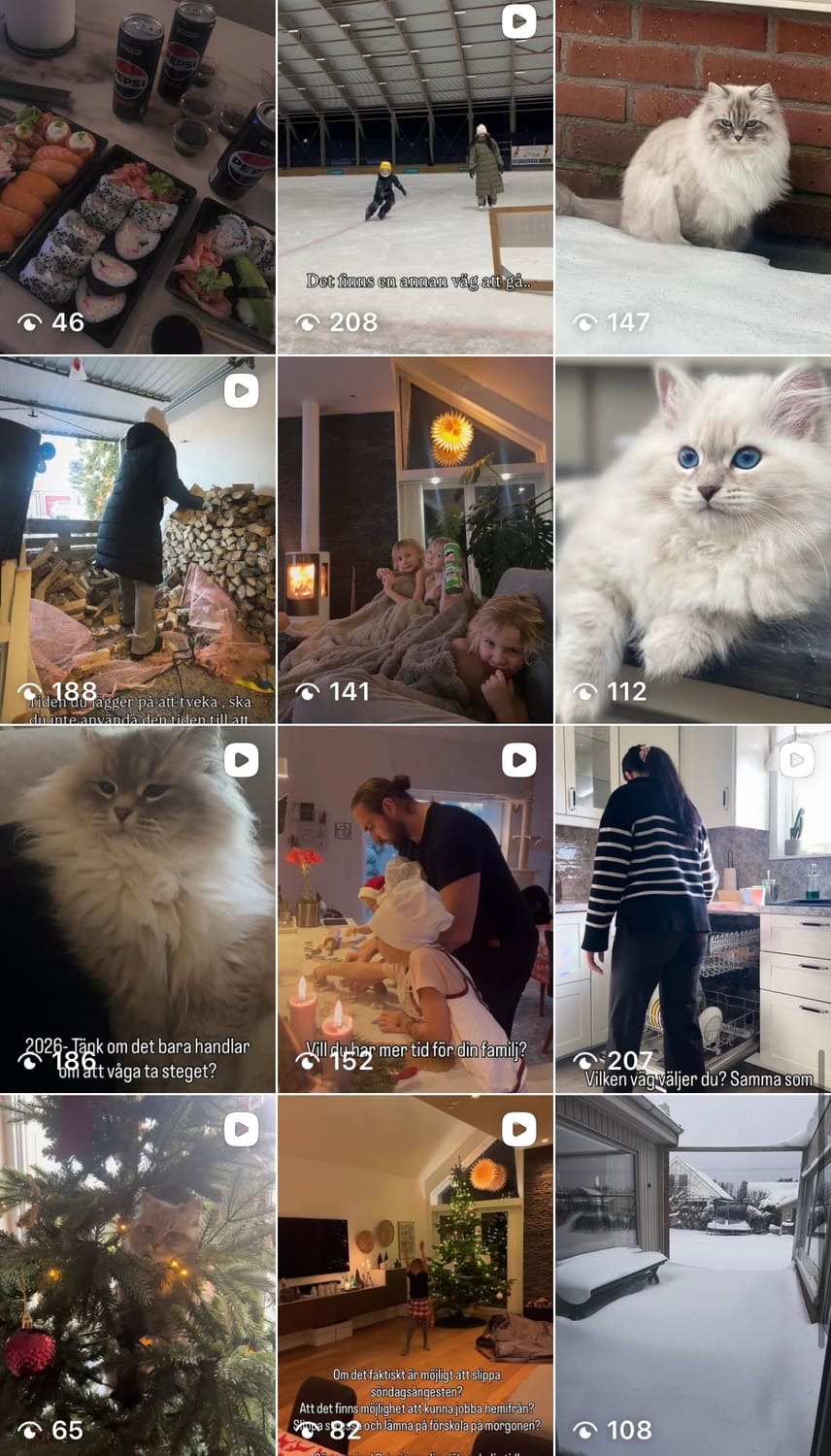The width and height of the screenshot is (831, 1456).
Task: Open the sushi and Pepsi post with 46 views
Action: 137,177
